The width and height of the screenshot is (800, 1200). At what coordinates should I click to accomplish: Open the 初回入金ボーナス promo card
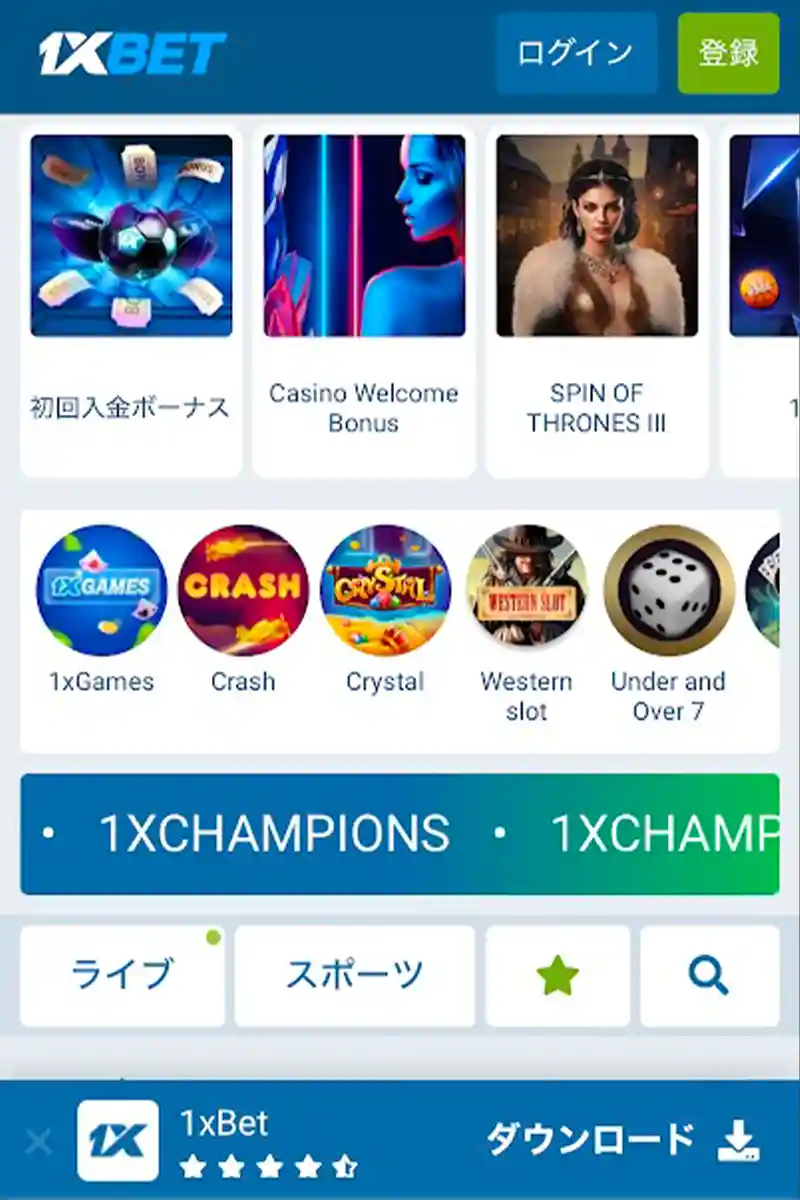(131, 300)
